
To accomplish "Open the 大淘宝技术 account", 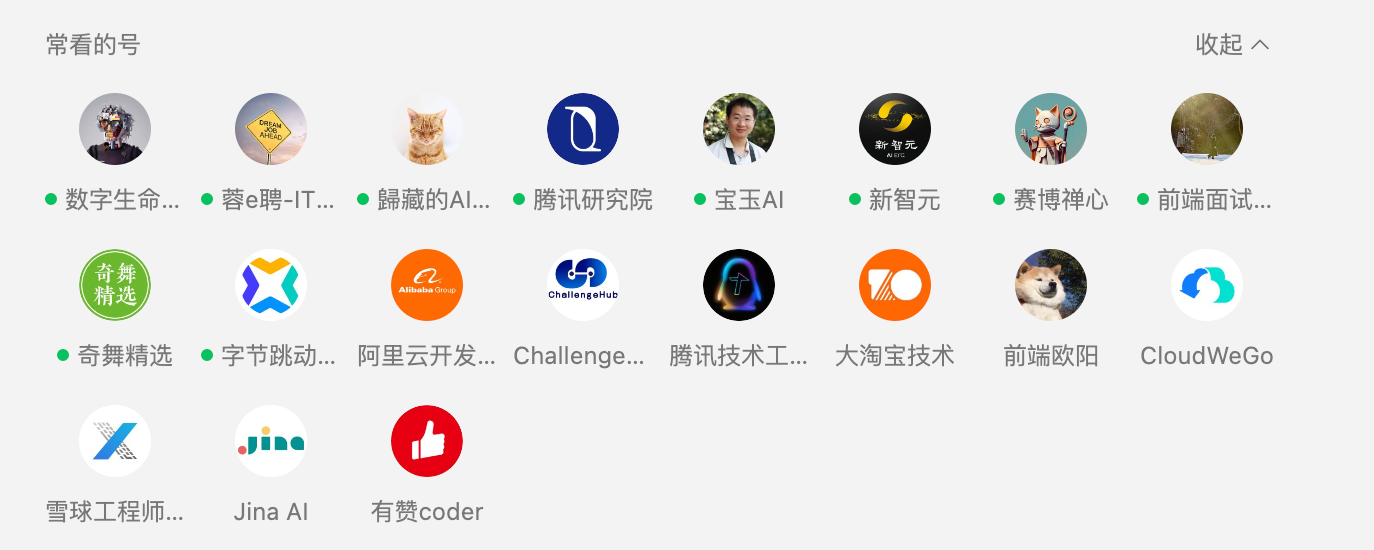I will click(895, 285).
